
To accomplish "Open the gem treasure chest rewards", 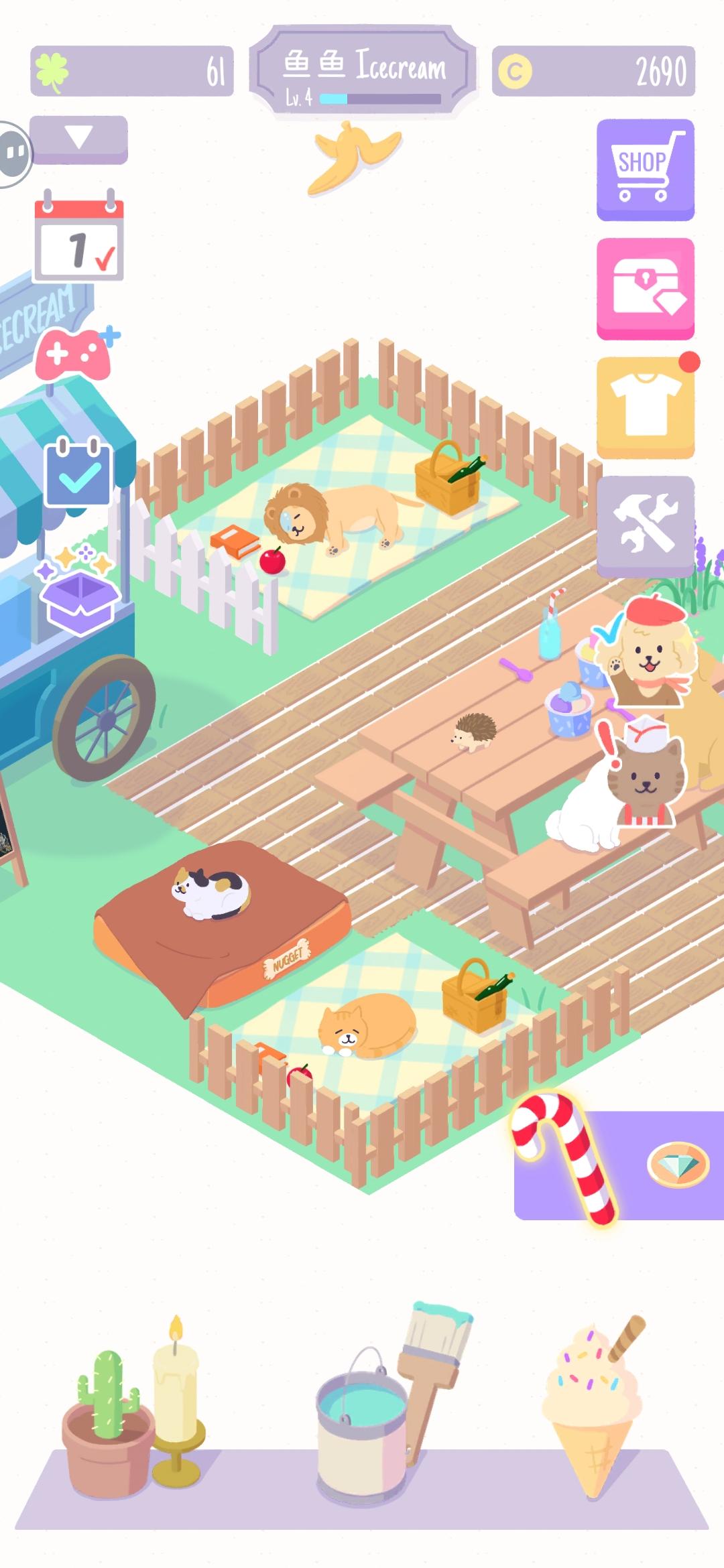I will tap(644, 288).
